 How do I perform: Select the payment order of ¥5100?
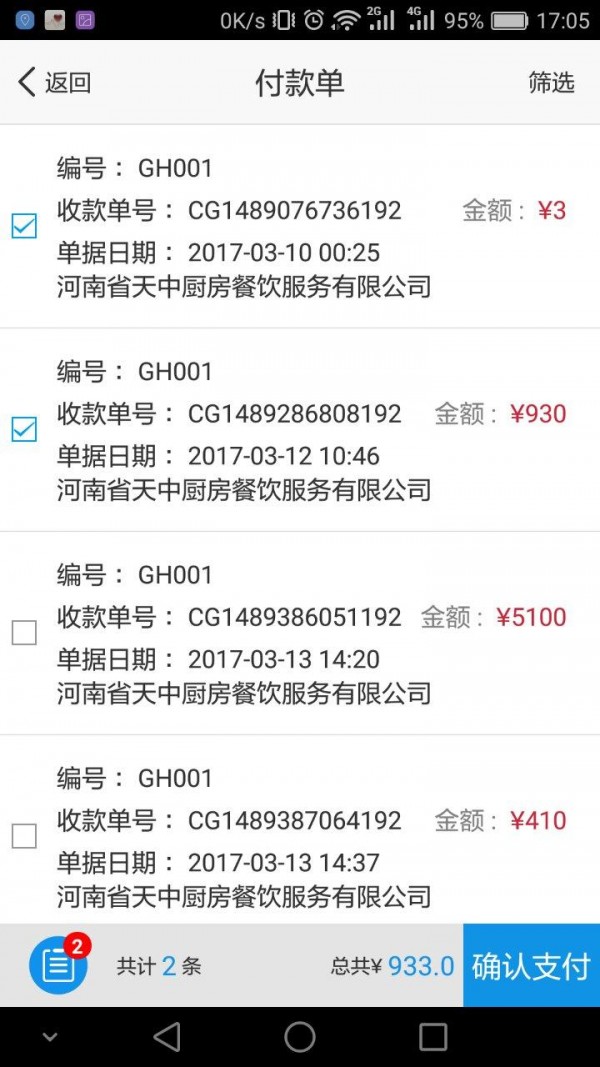24,633
